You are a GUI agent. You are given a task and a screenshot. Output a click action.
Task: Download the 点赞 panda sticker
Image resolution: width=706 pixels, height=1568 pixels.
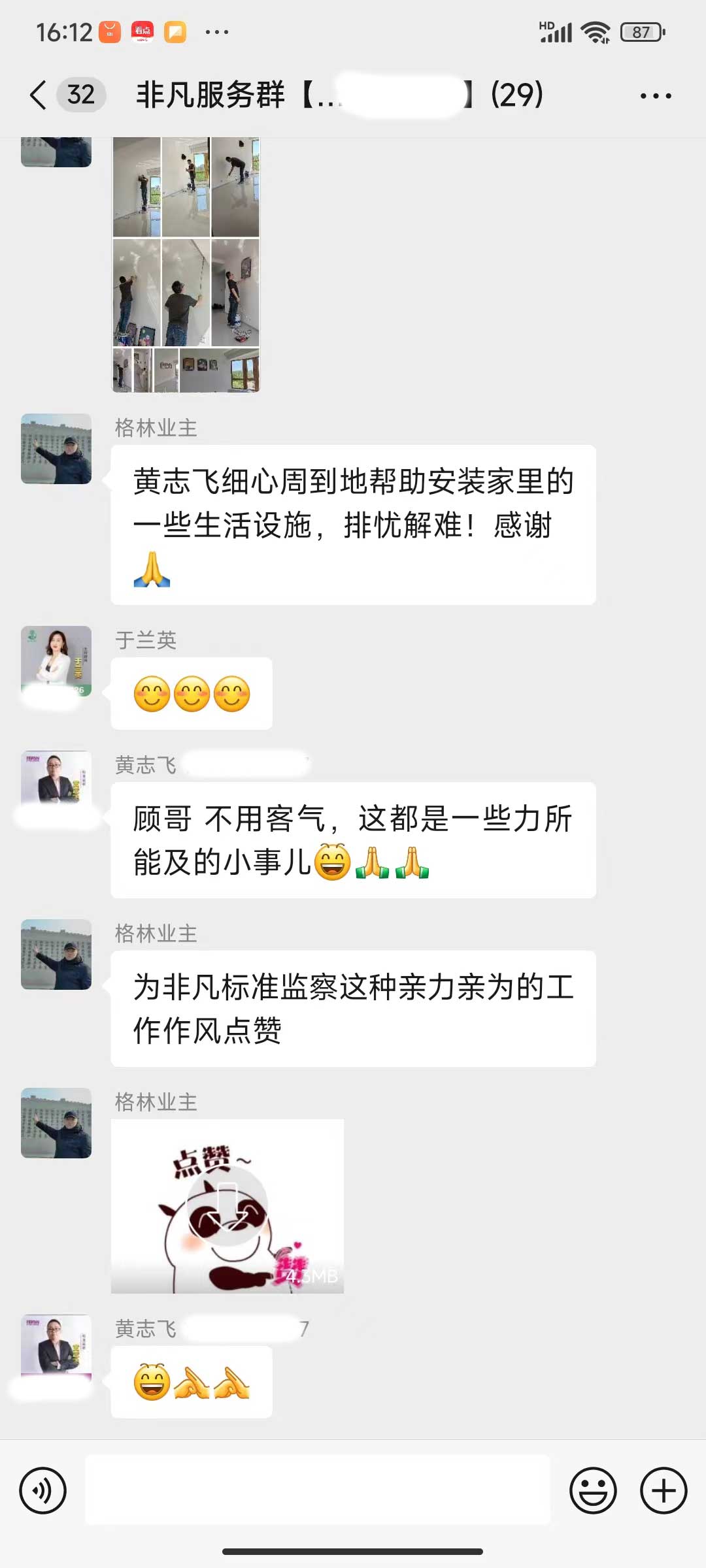coord(227,1206)
